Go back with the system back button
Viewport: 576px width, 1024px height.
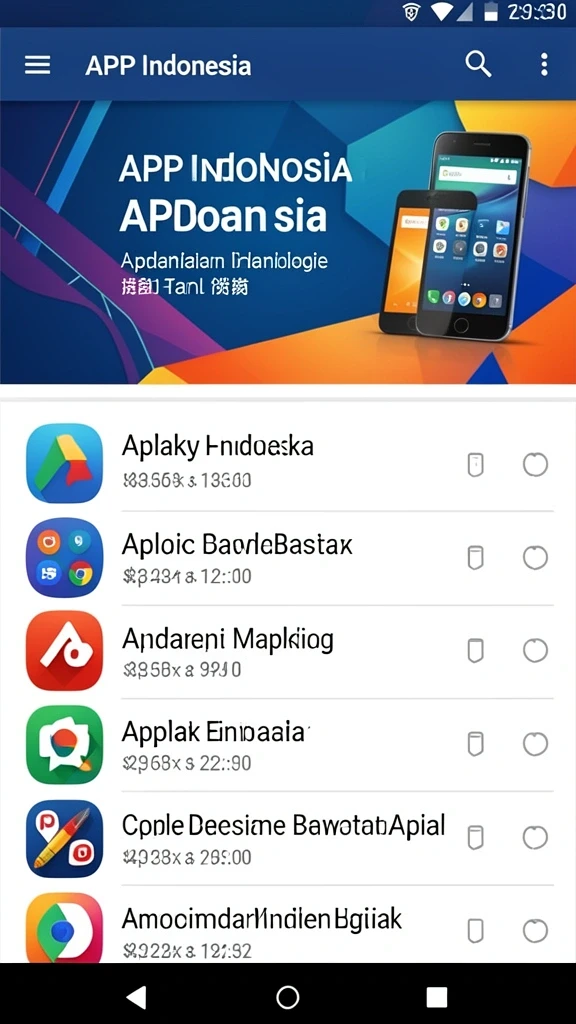click(x=136, y=997)
